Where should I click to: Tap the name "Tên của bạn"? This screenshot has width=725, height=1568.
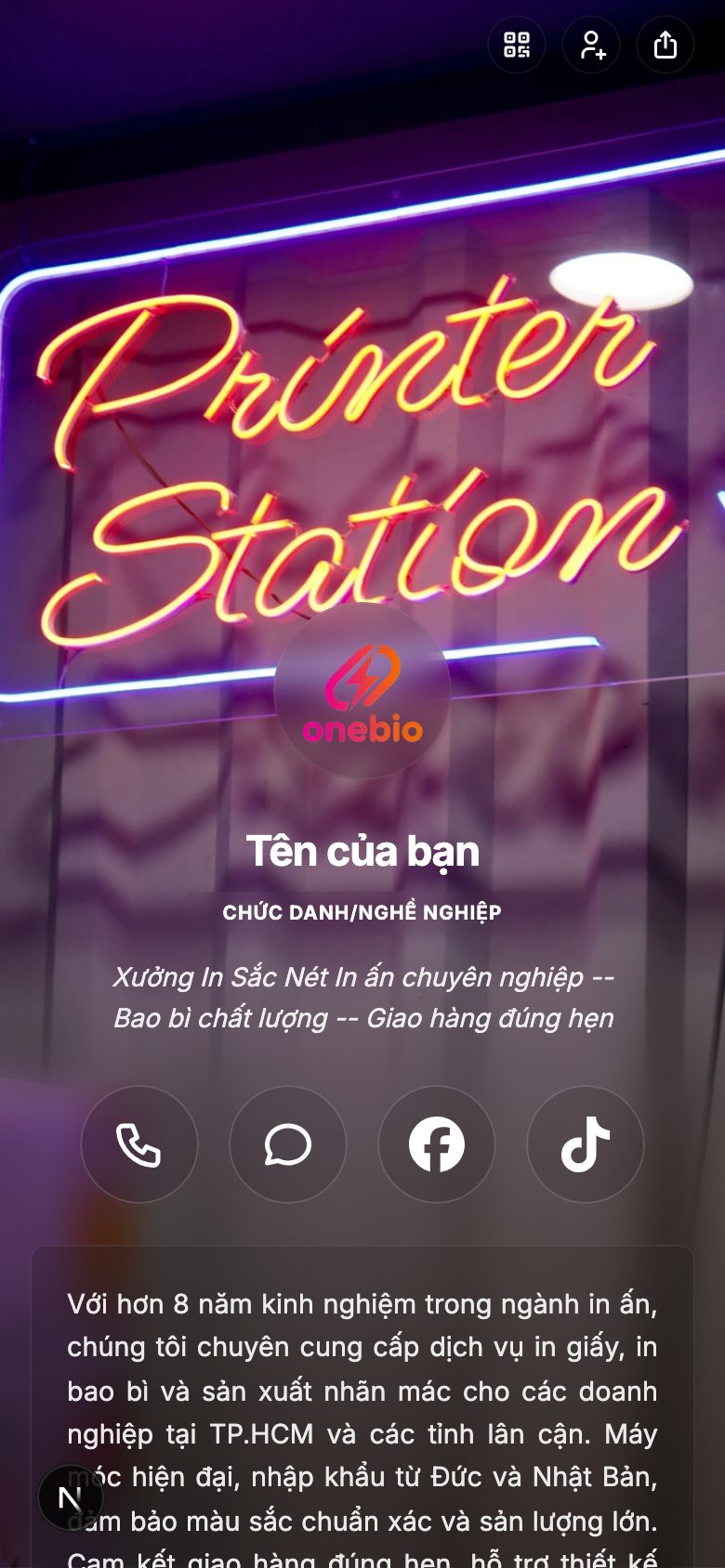362,851
